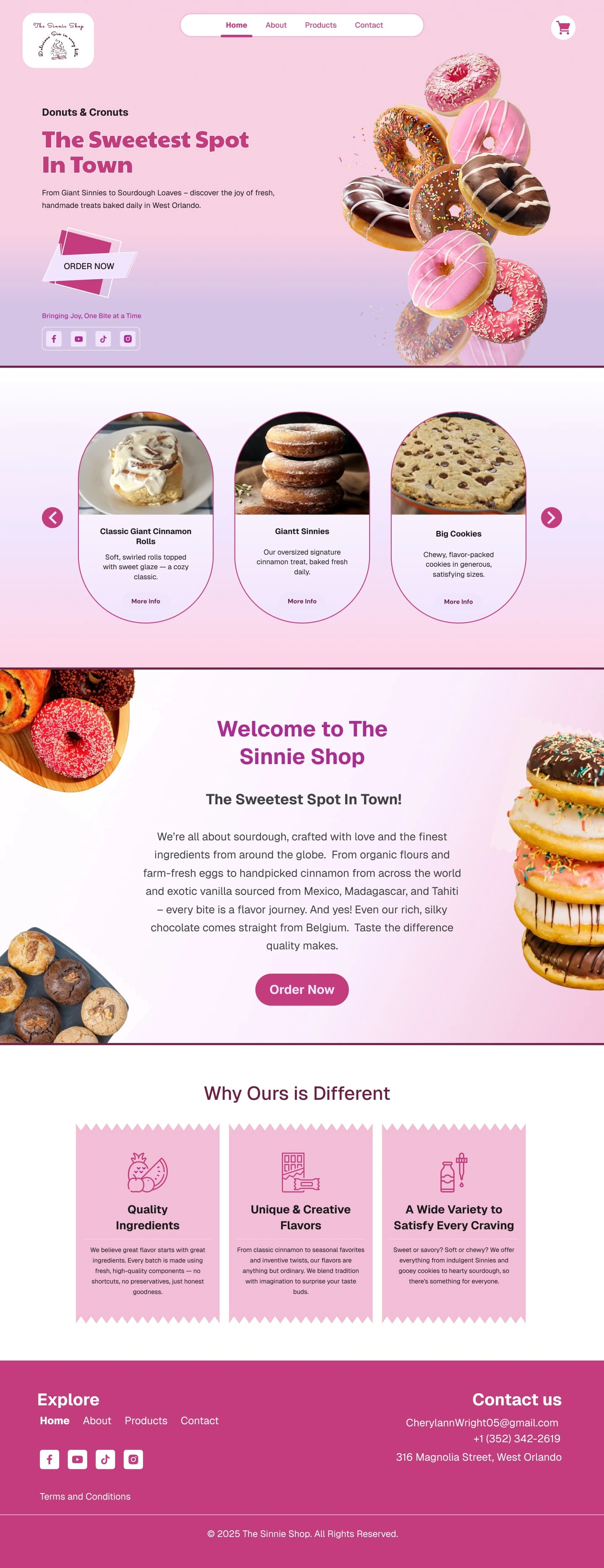Show next products with right carousel arrow

point(551,517)
